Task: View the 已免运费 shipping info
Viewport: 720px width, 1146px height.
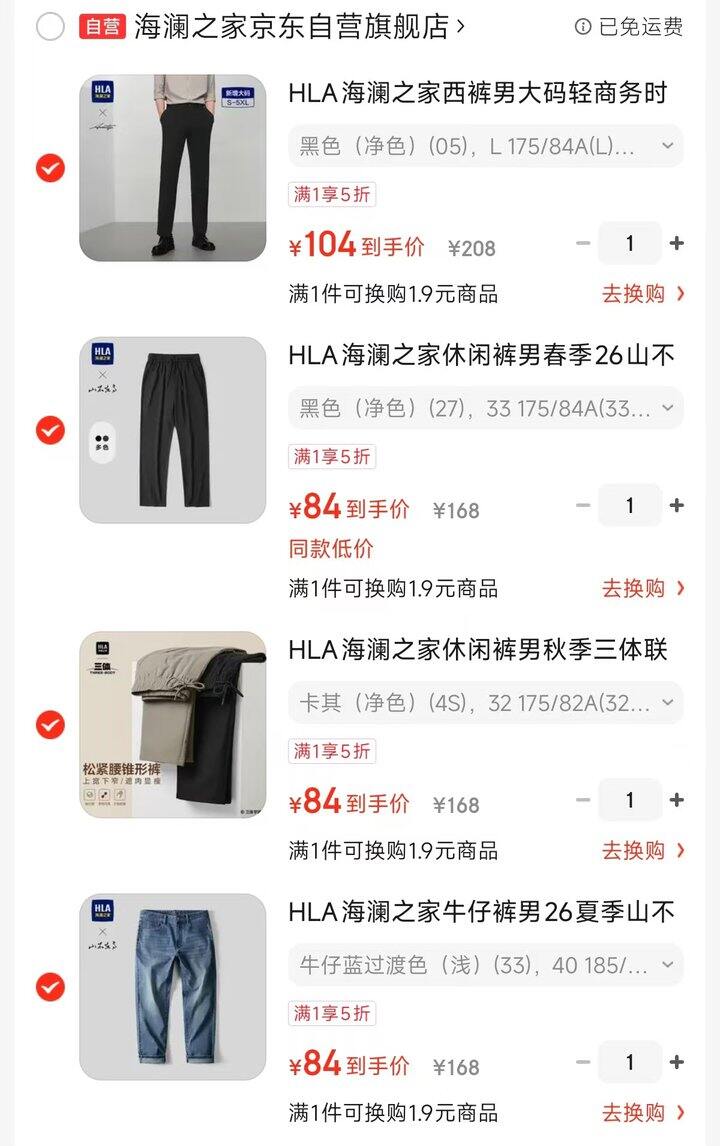Action: coord(629,27)
